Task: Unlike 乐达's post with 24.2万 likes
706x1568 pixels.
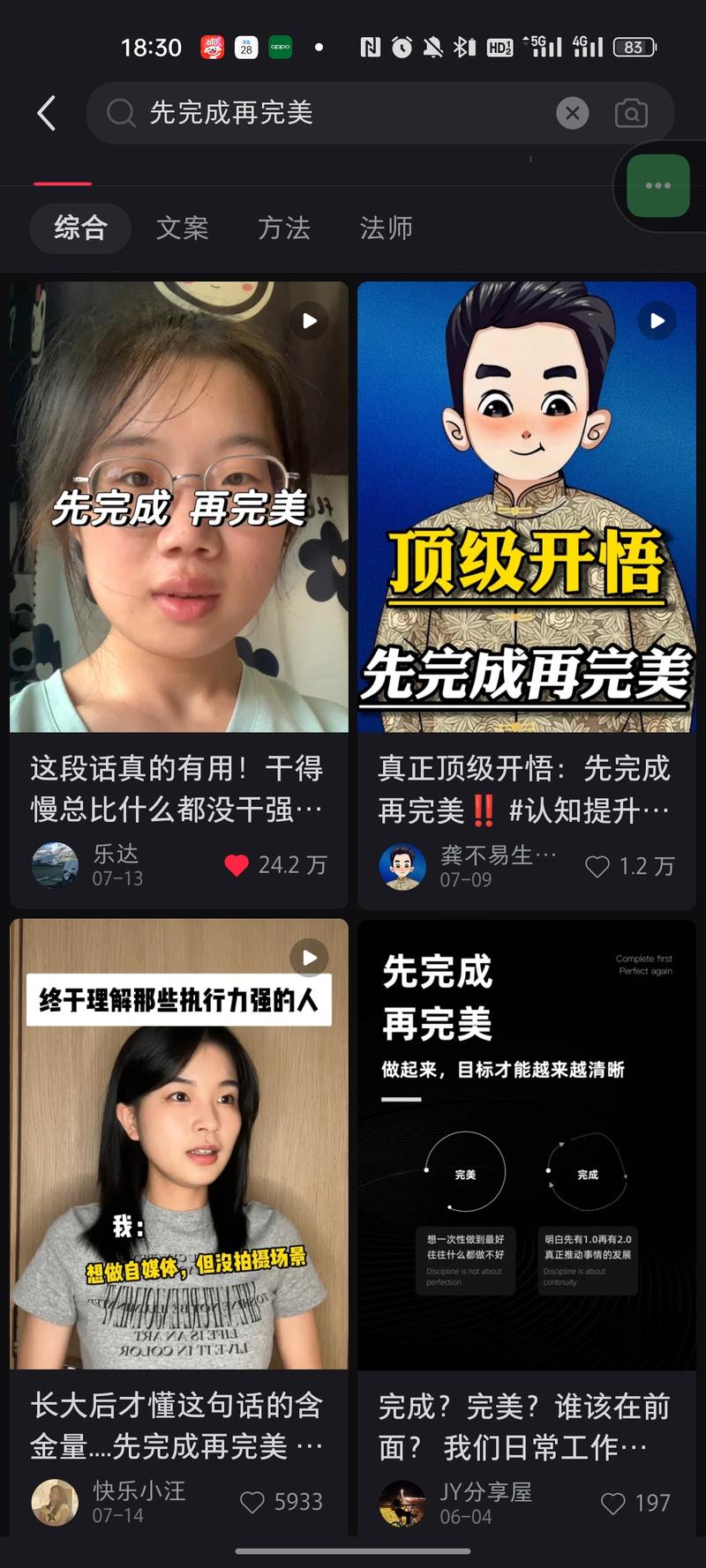Action: point(237,865)
